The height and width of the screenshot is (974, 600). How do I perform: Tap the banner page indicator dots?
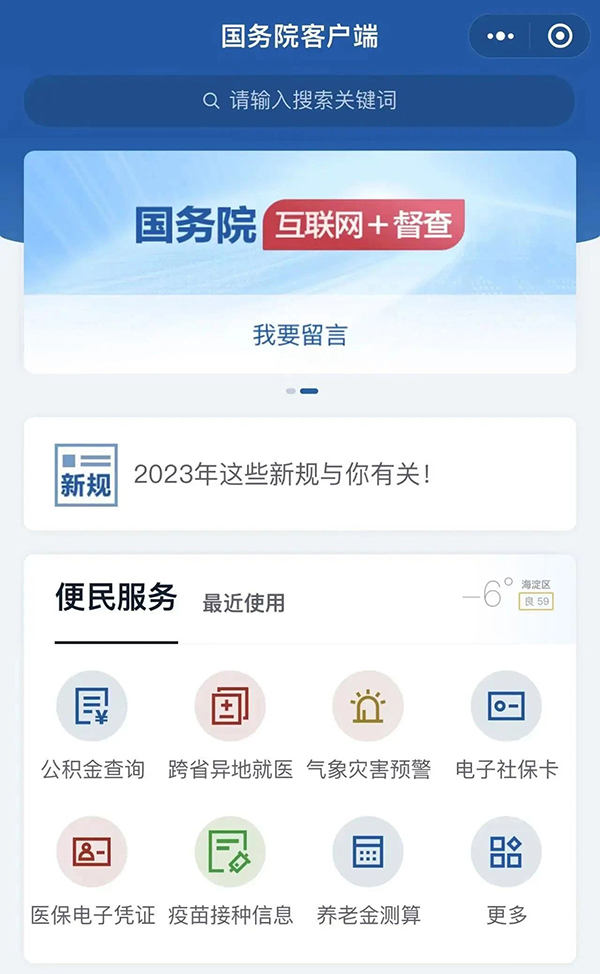click(x=301, y=391)
